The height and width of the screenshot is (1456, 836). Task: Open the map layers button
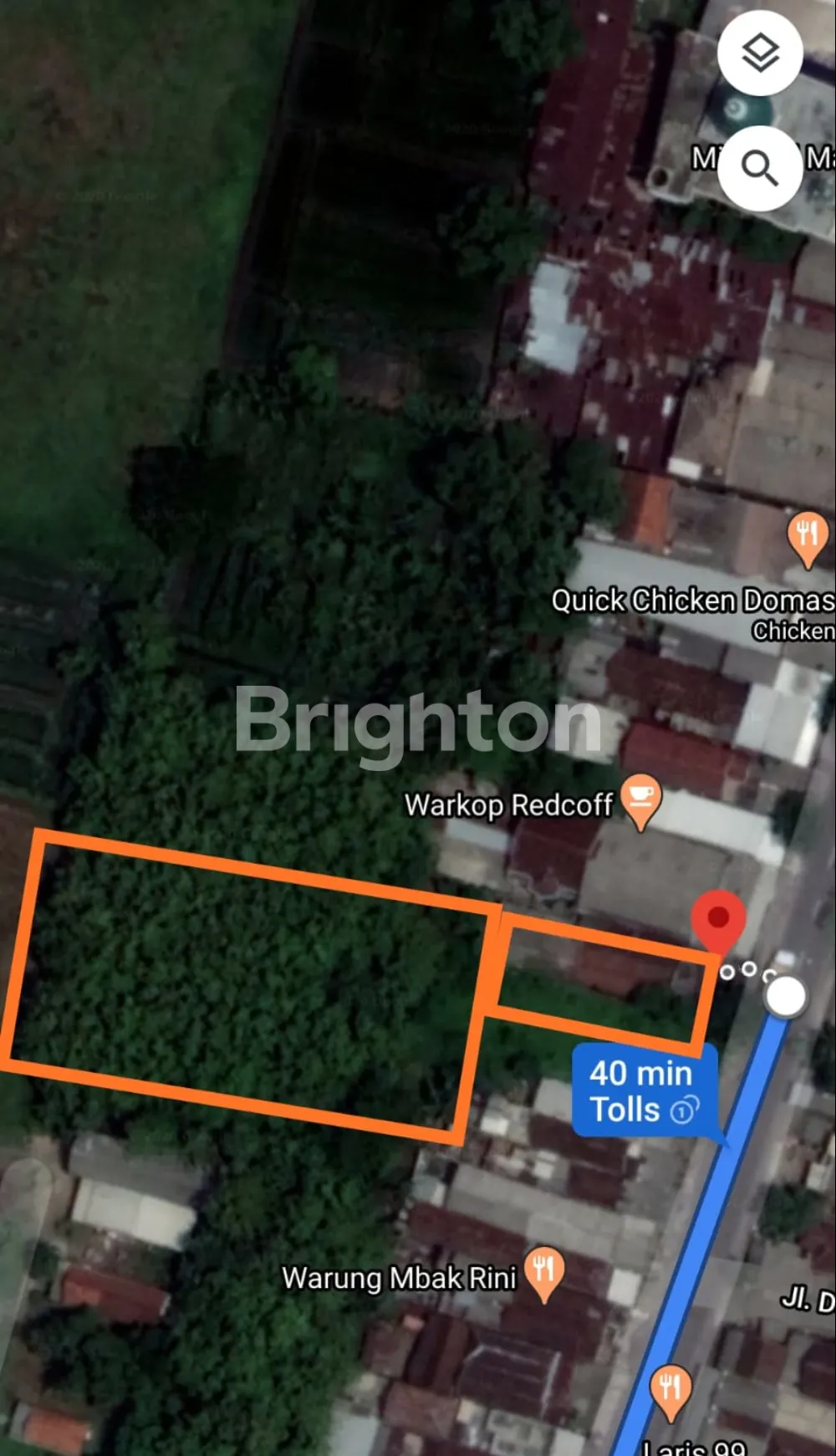click(760, 54)
